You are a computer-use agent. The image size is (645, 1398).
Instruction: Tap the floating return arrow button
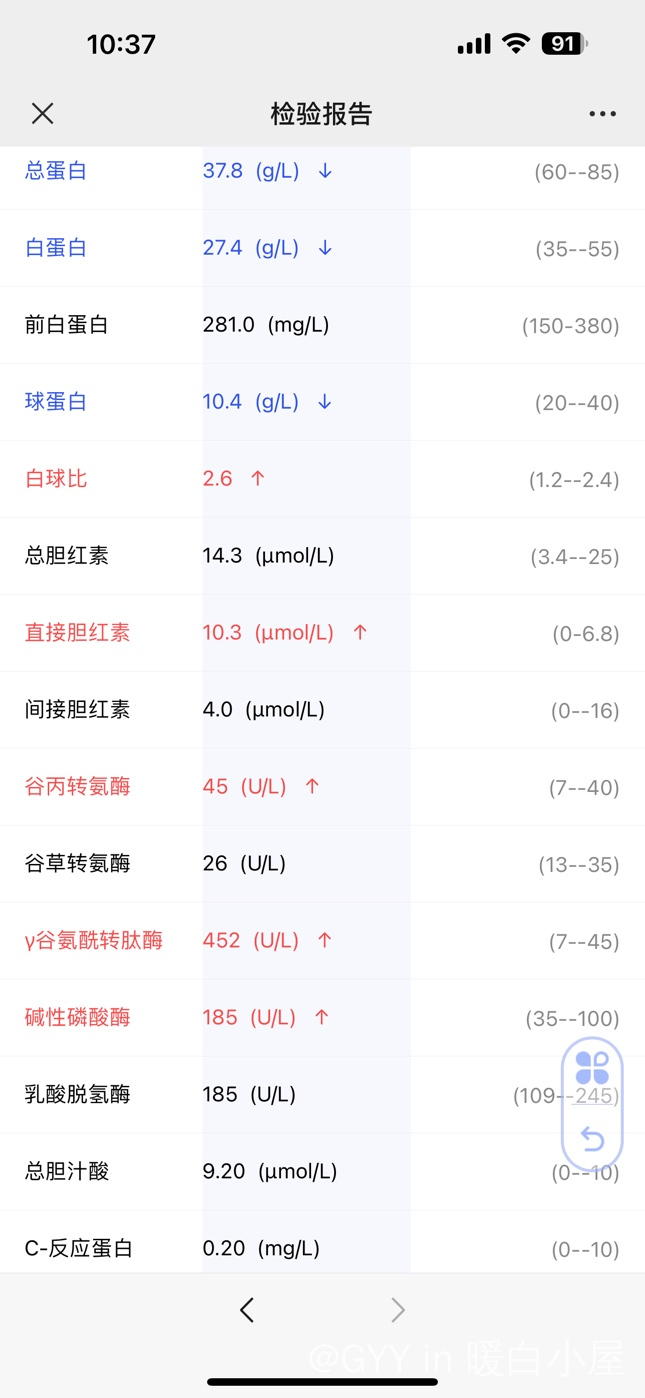592,1139
